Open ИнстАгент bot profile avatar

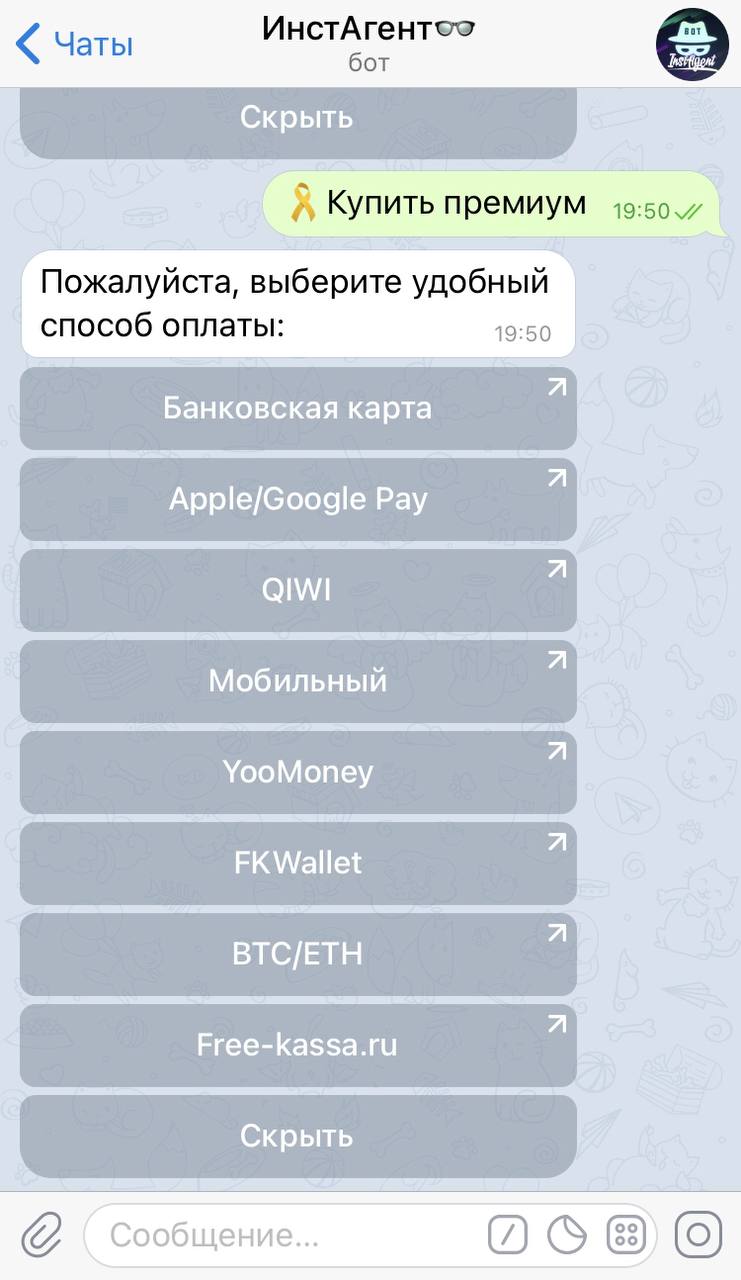tap(692, 44)
